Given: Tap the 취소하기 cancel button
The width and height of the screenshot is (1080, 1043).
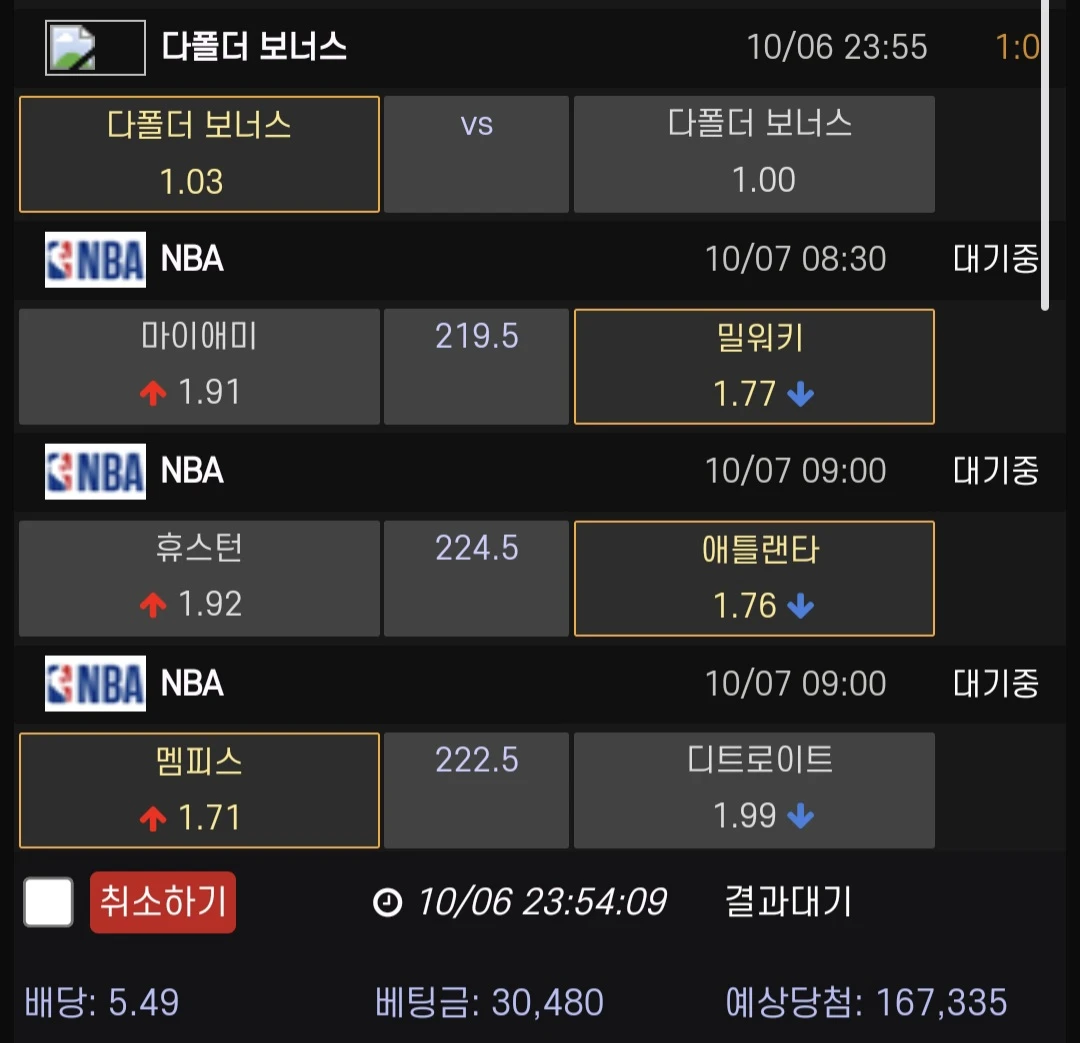Looking at the screenshot, I should (163, 902).
